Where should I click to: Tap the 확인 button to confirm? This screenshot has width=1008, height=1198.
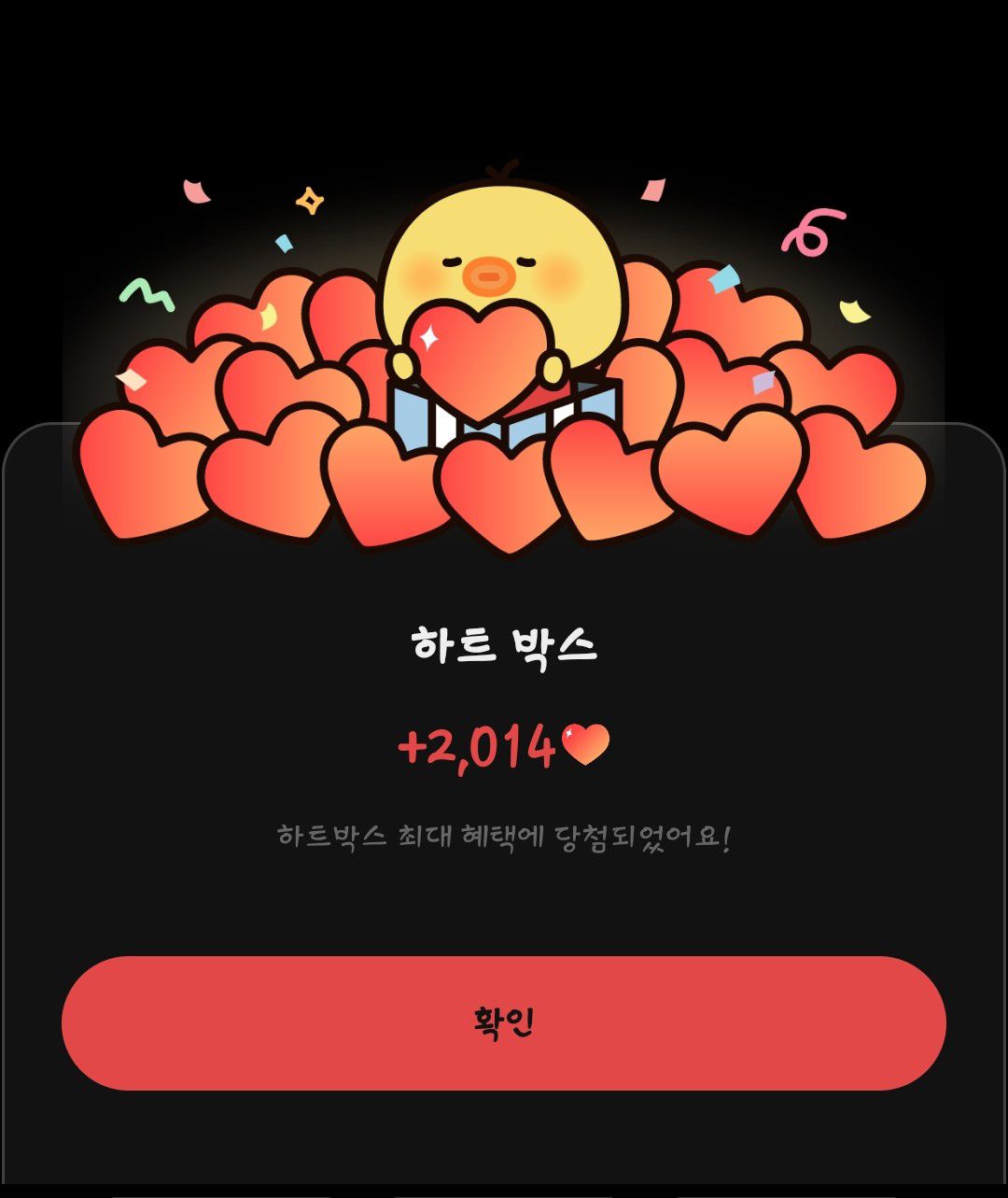click(x=504, y=1022)
